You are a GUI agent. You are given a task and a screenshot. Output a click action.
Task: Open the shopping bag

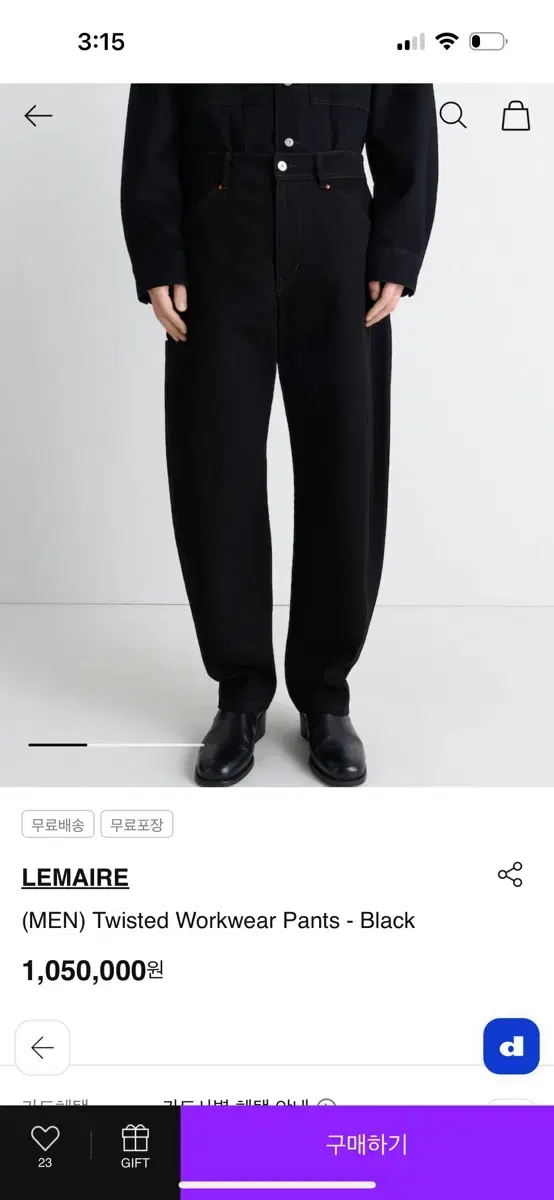point(516,116)
